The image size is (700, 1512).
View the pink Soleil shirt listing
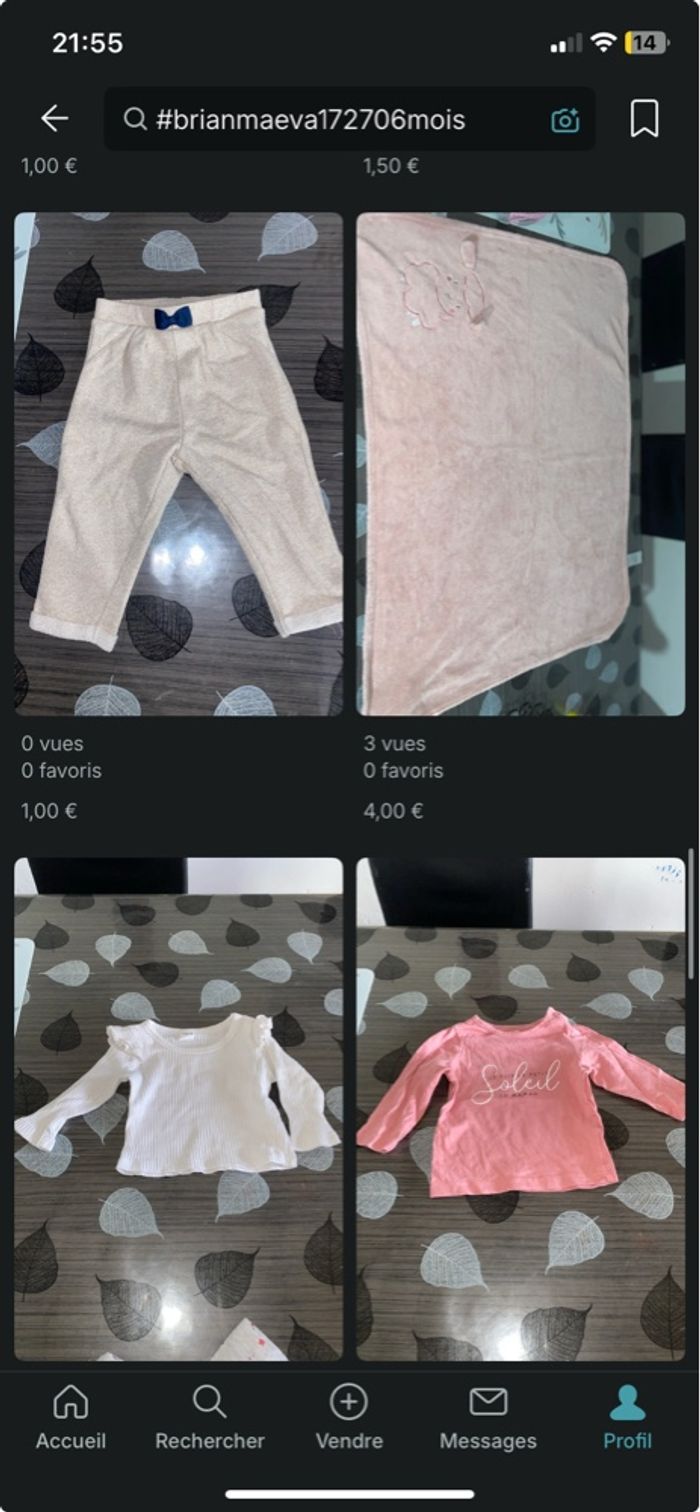520,1108
